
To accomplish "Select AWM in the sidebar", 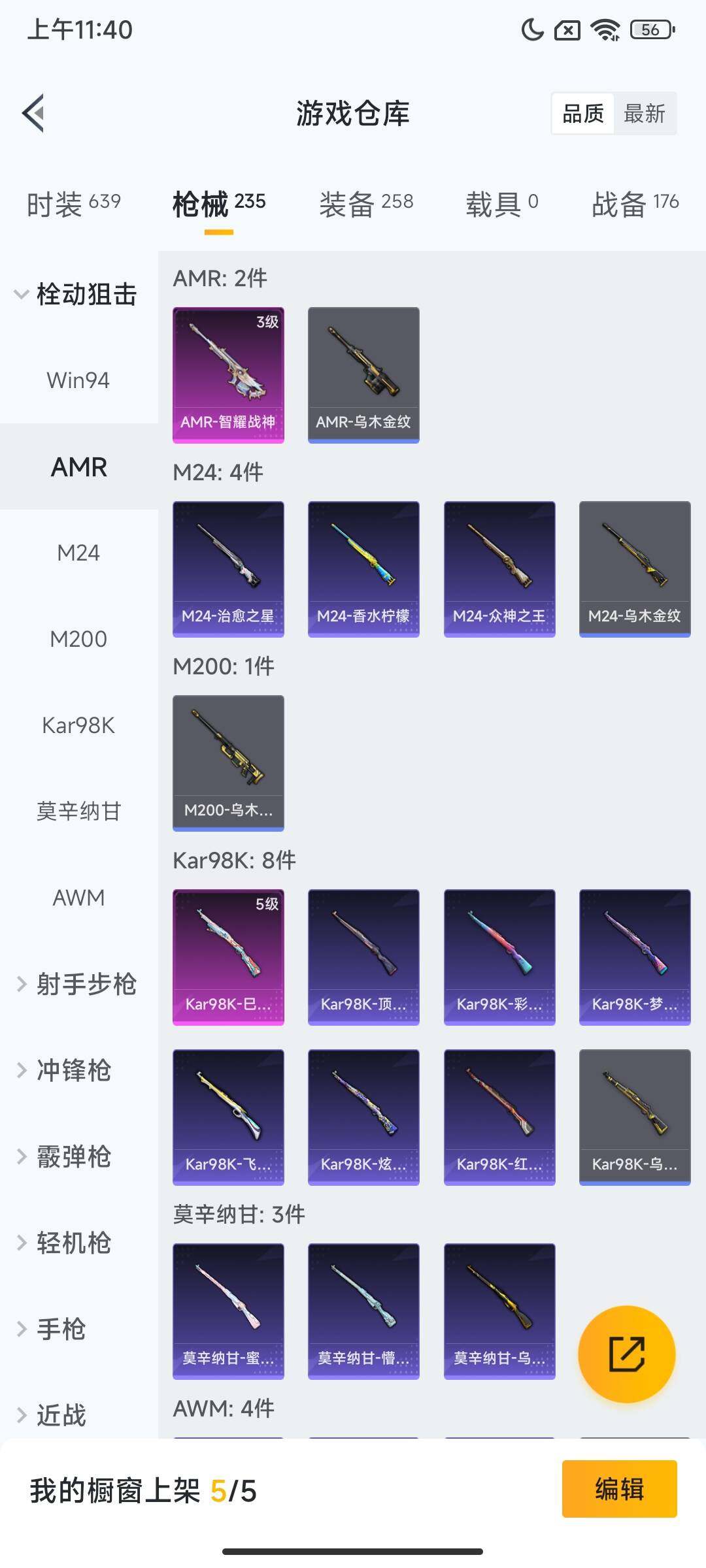I will pos(78,898).
